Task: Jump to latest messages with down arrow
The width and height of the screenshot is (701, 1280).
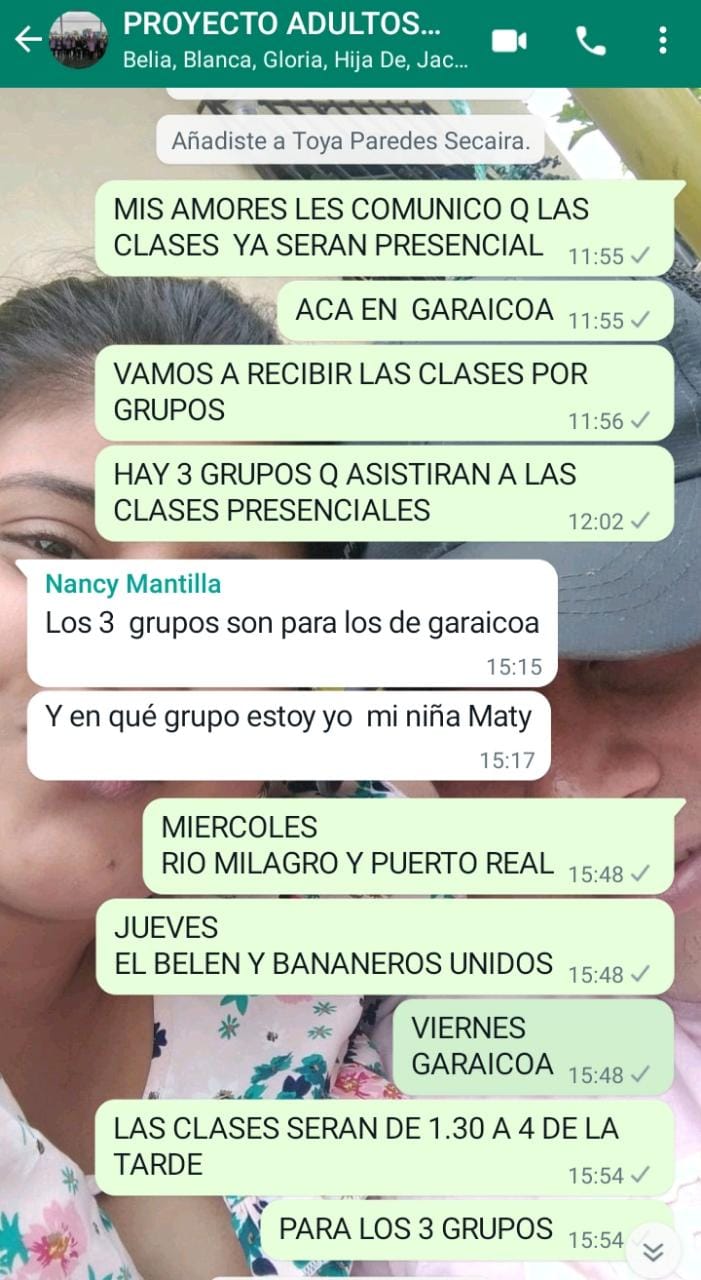Action: tap(654, 1251)
